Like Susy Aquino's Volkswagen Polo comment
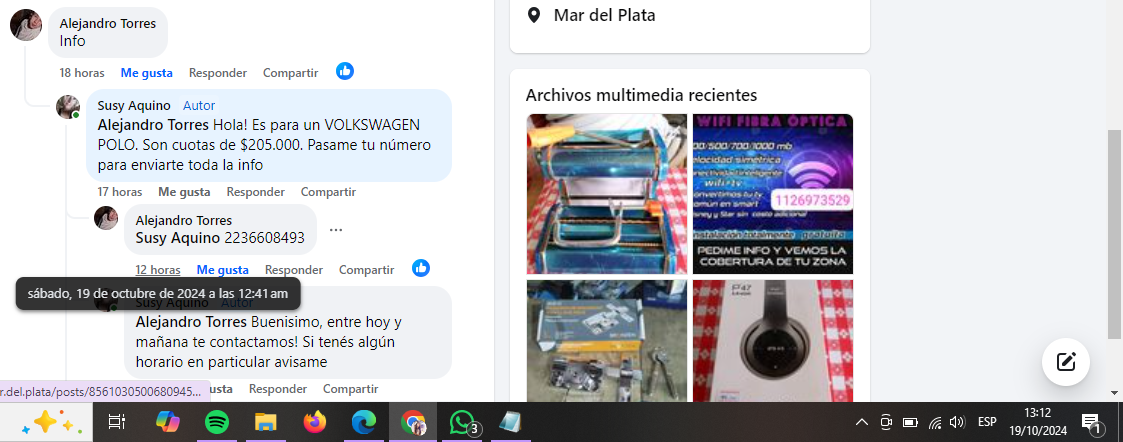The width and height of the screenshot is (1123, 442). point(184,192)
